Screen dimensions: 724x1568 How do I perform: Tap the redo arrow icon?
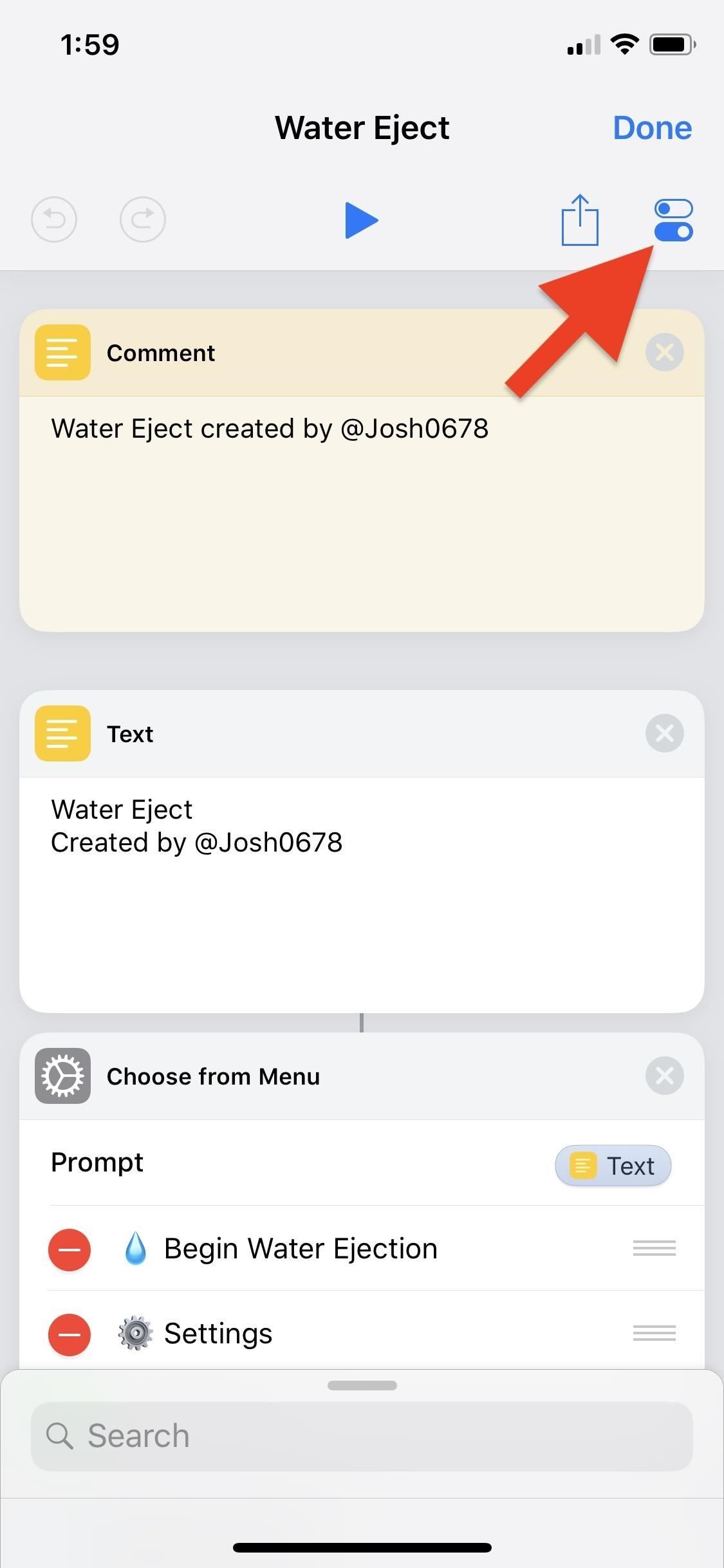coord(142,219)
